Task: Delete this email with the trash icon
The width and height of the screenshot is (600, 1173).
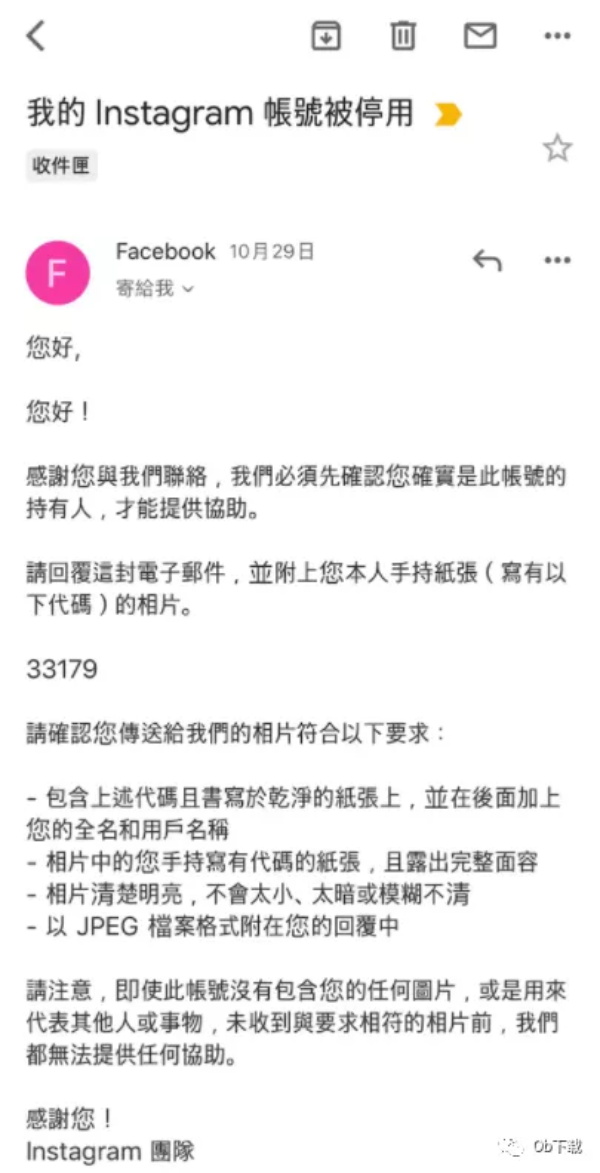Action: (402, 36)
